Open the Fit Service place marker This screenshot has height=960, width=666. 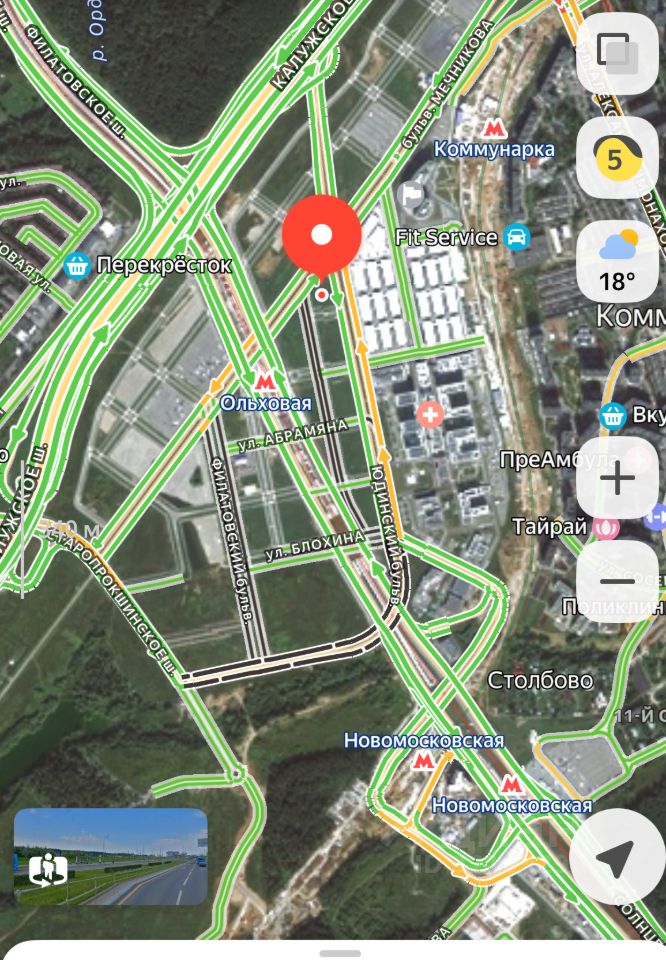[517, 237]
